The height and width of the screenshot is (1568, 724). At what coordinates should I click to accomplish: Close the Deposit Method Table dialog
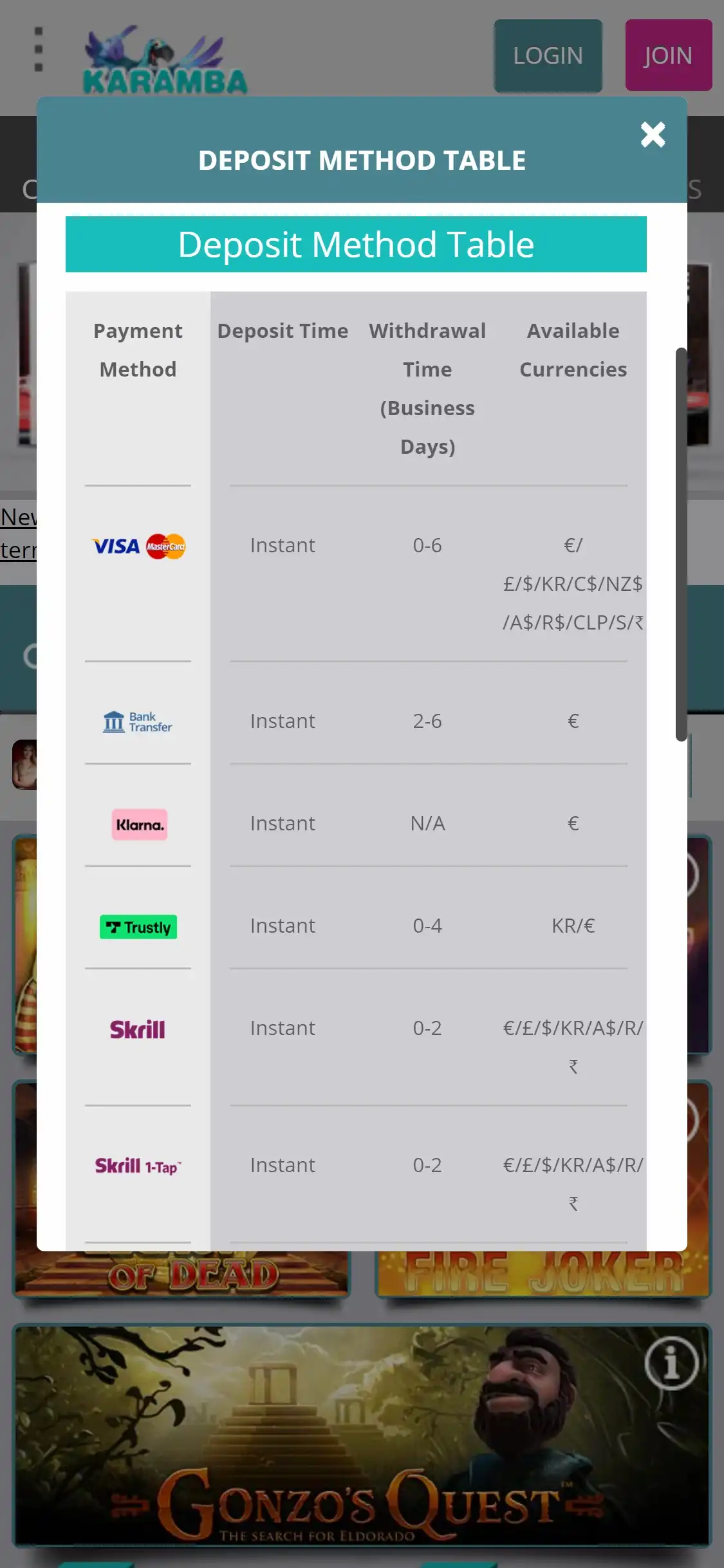point(653,135)
